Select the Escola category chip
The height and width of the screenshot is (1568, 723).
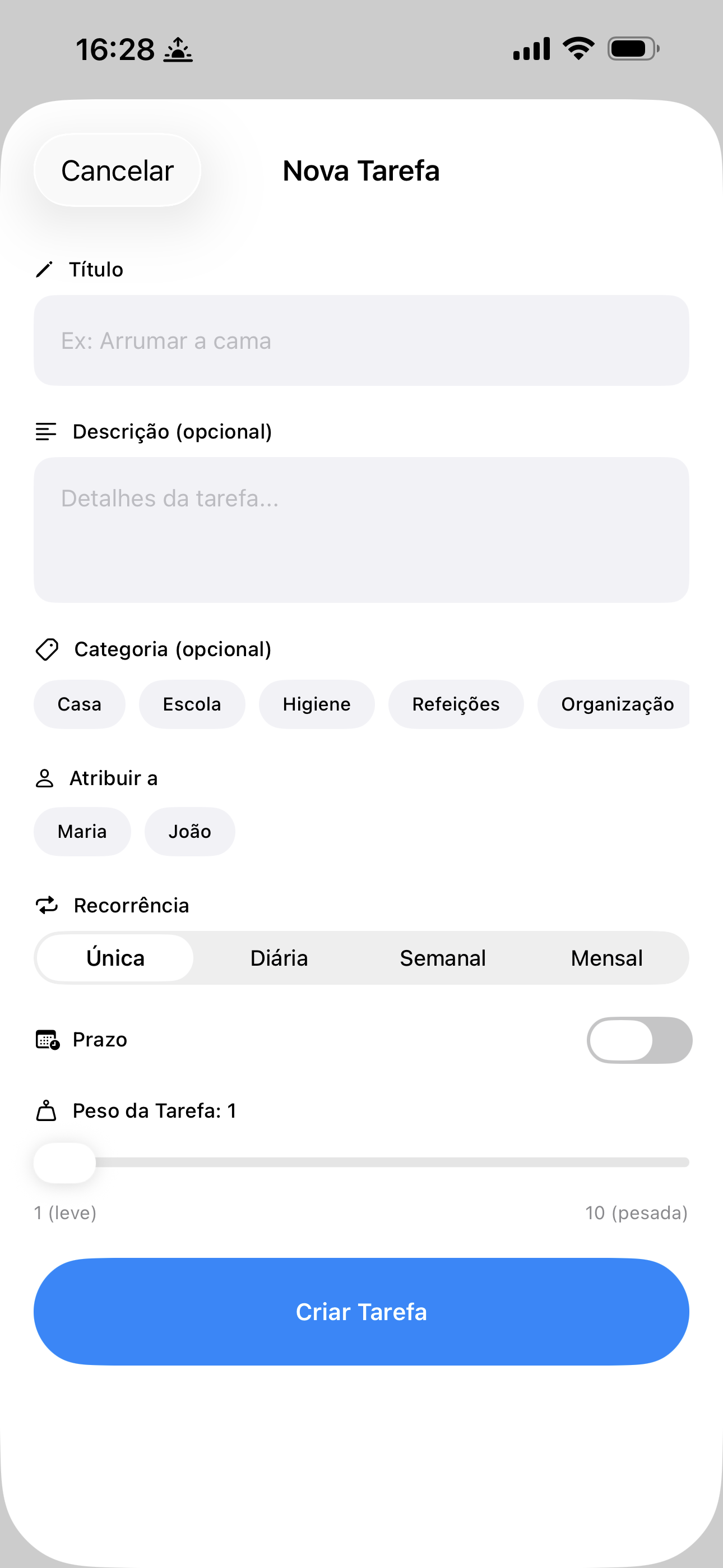coord(192,704)
